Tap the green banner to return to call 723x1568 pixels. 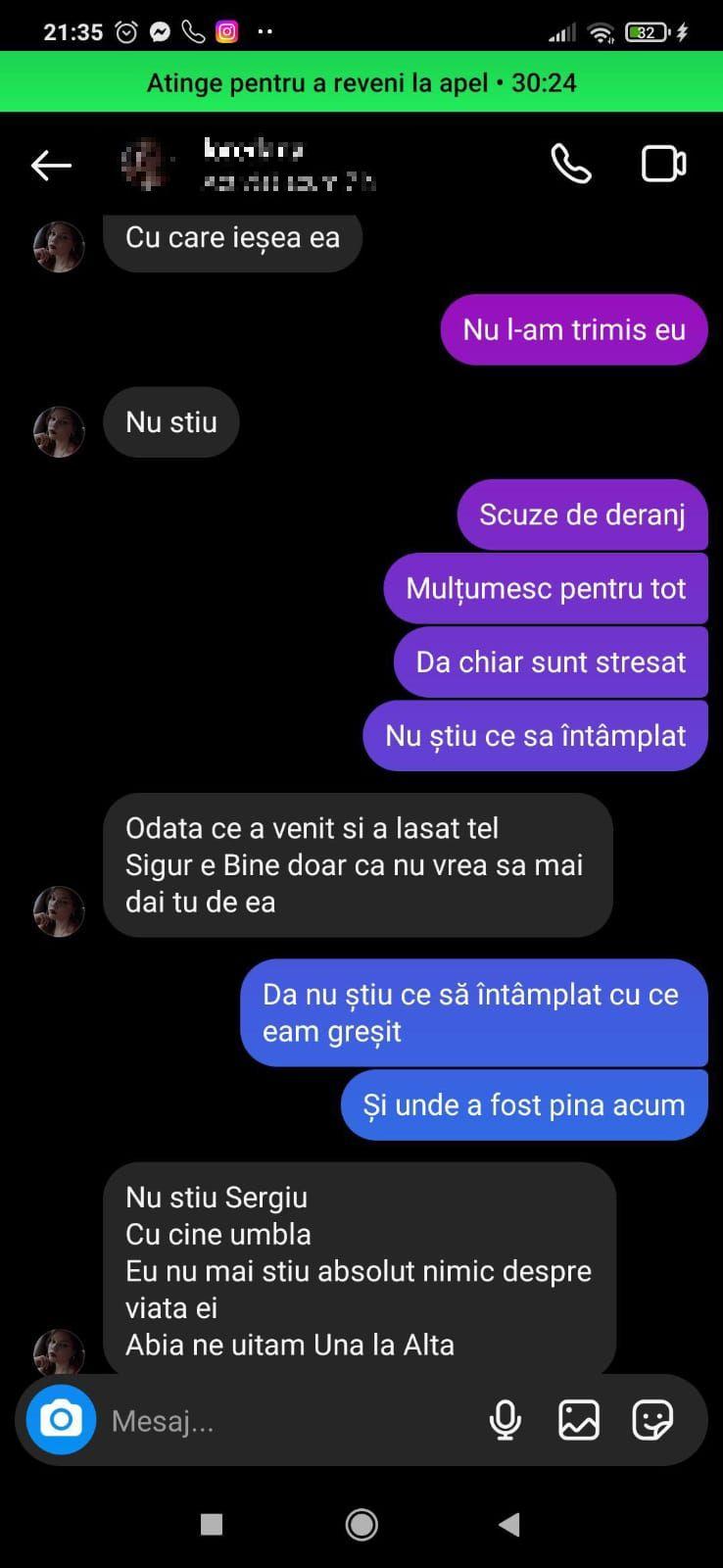(361, 82)
